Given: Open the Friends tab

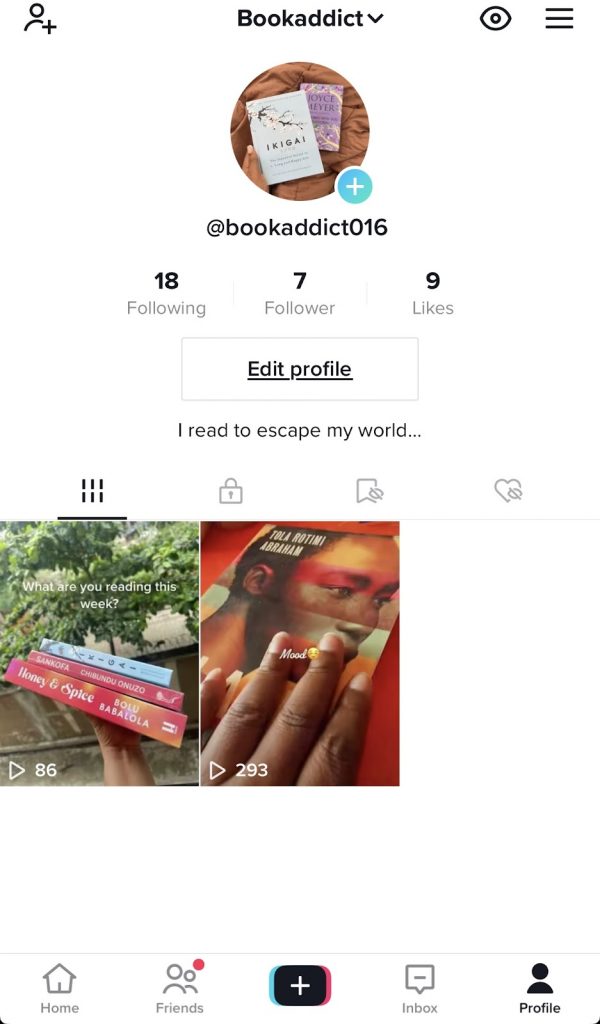Looking at the screenshot, I should 180,989.
